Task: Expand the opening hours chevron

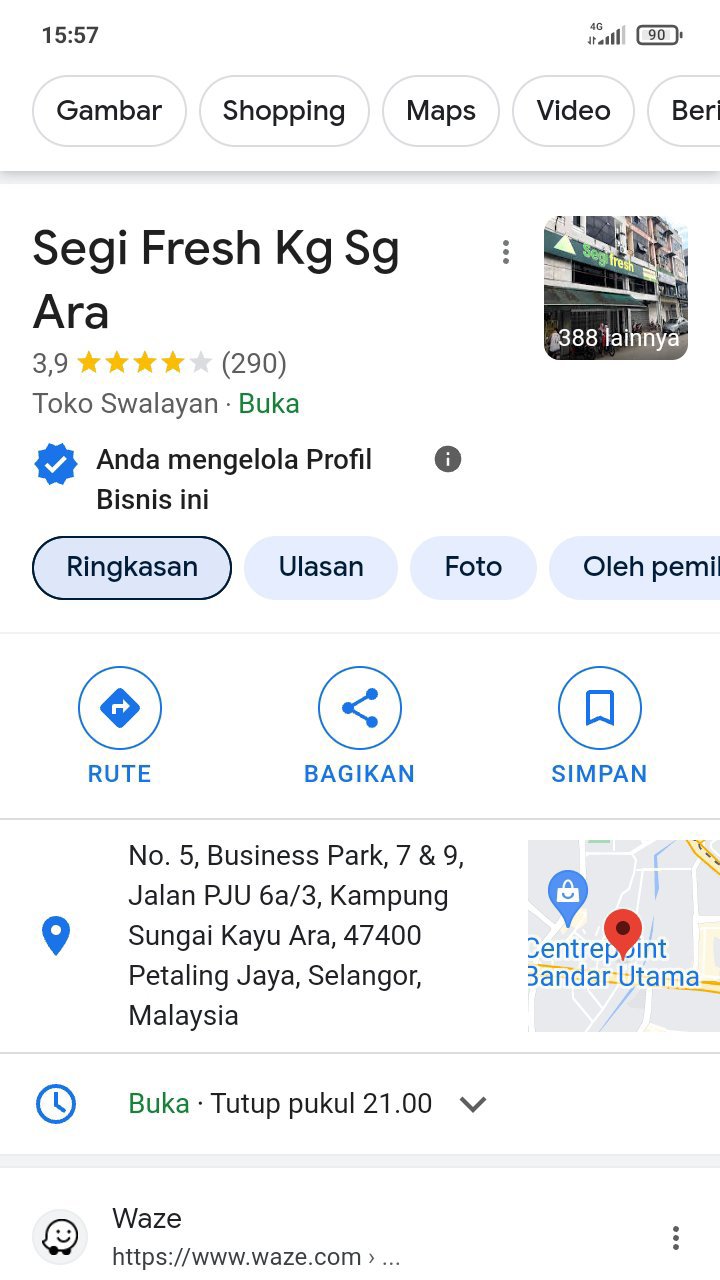Action: click(x=472, y=1104)
